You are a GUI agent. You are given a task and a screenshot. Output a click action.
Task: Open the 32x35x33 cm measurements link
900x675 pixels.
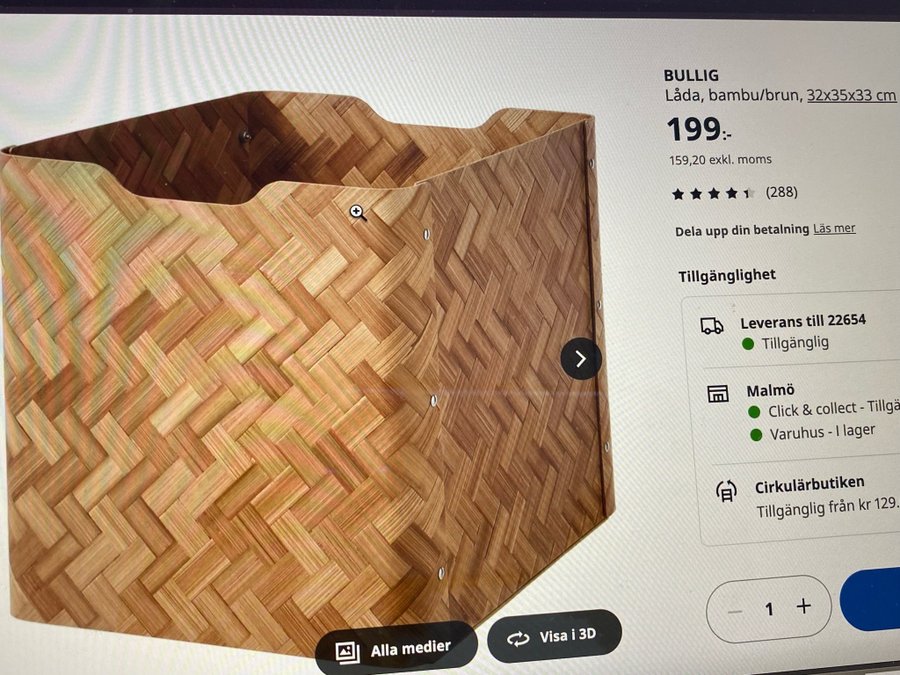pos(852,96)
